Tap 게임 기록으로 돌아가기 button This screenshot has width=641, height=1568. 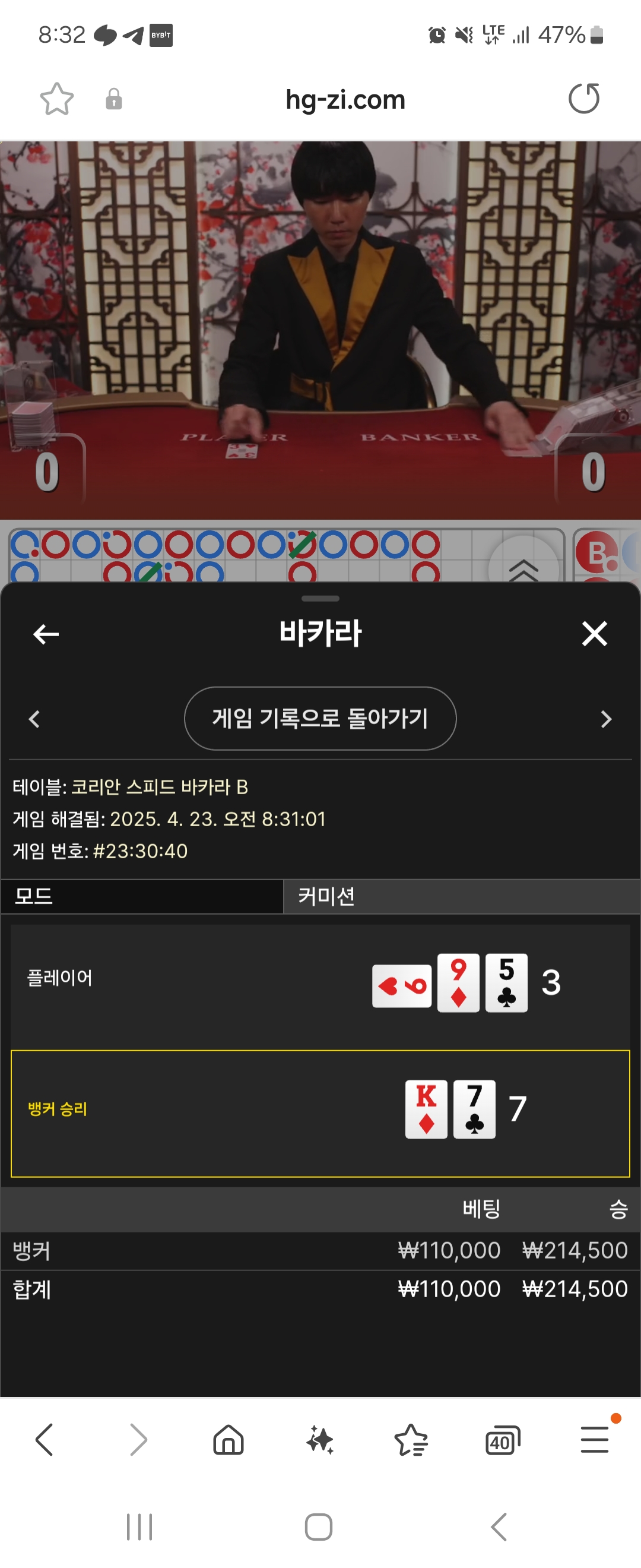pyautogui.click(x=320, y=718)
